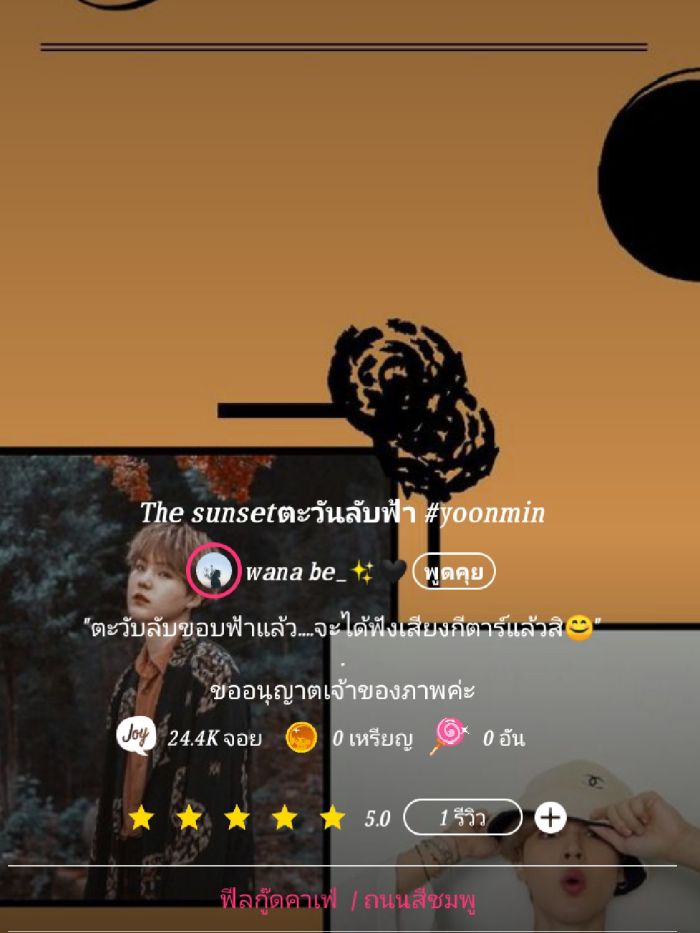The image size is (700, 933).
Task: Tap the พูดคุย chat button
Action: click(453, 572)
